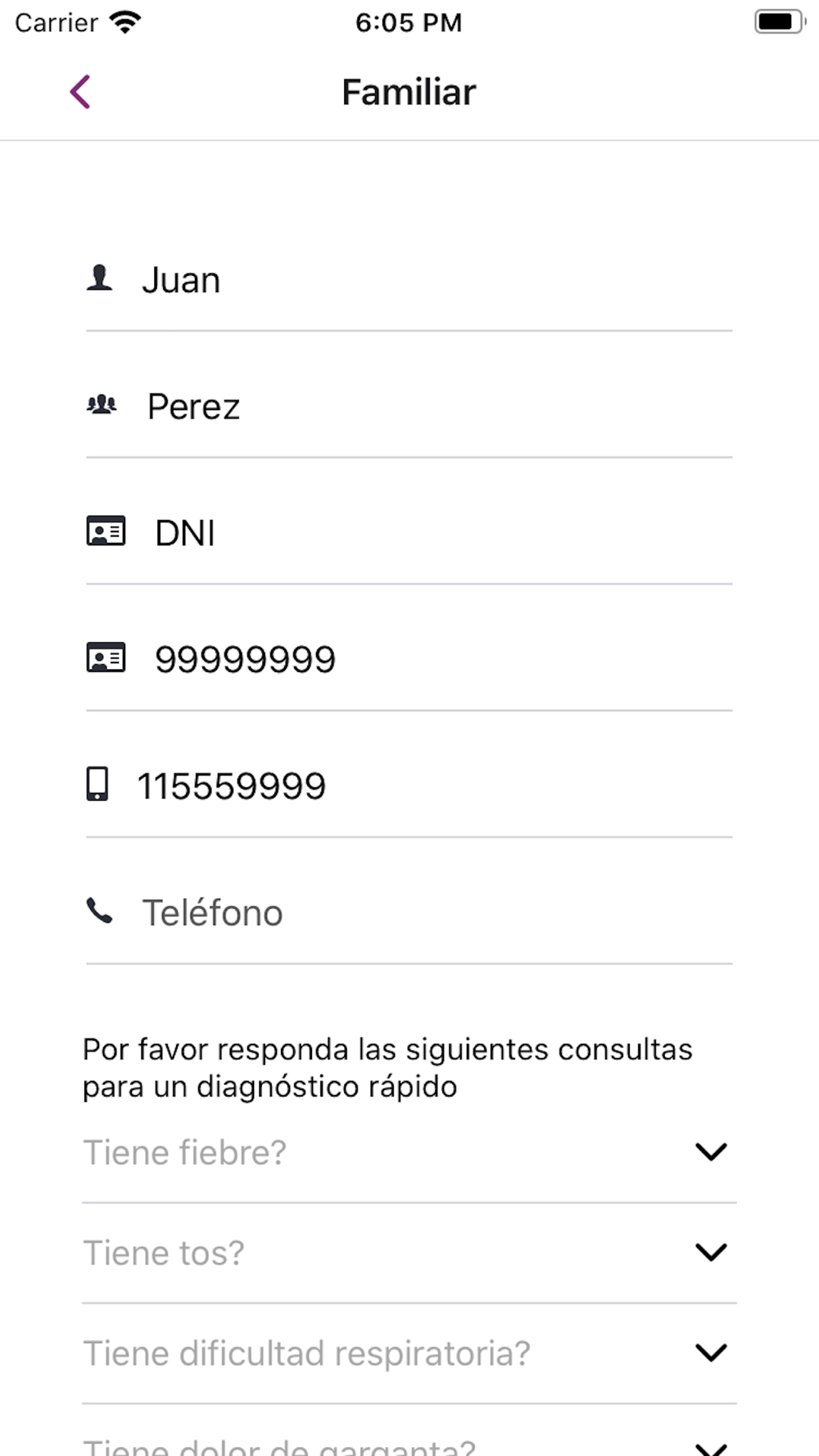Open the DNI document type selector
Viewport: 819px width, 1456px height.
click(x=409, y=533)
